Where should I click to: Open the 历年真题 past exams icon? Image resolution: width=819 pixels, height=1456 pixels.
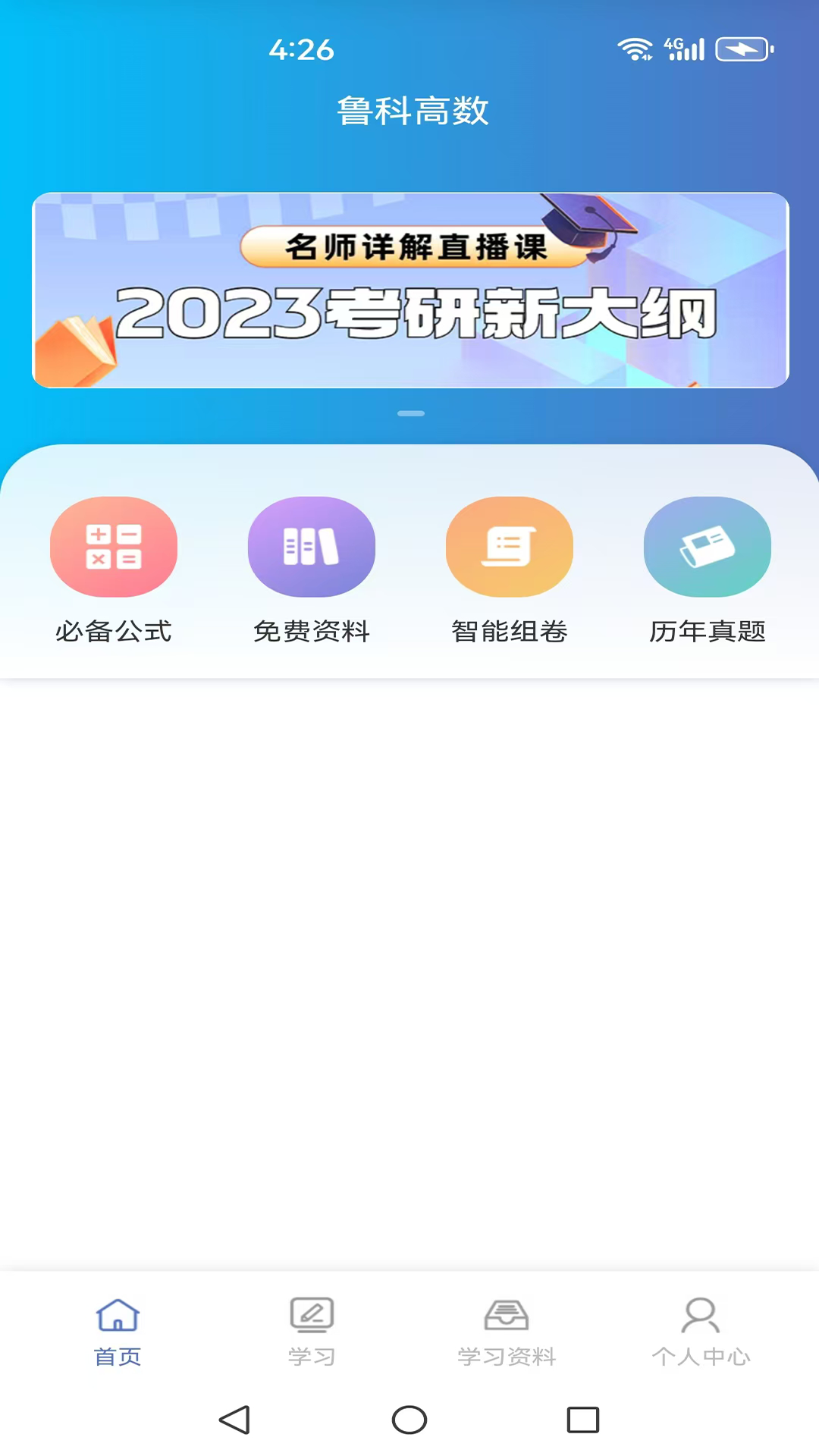click(x=706, y=547)
